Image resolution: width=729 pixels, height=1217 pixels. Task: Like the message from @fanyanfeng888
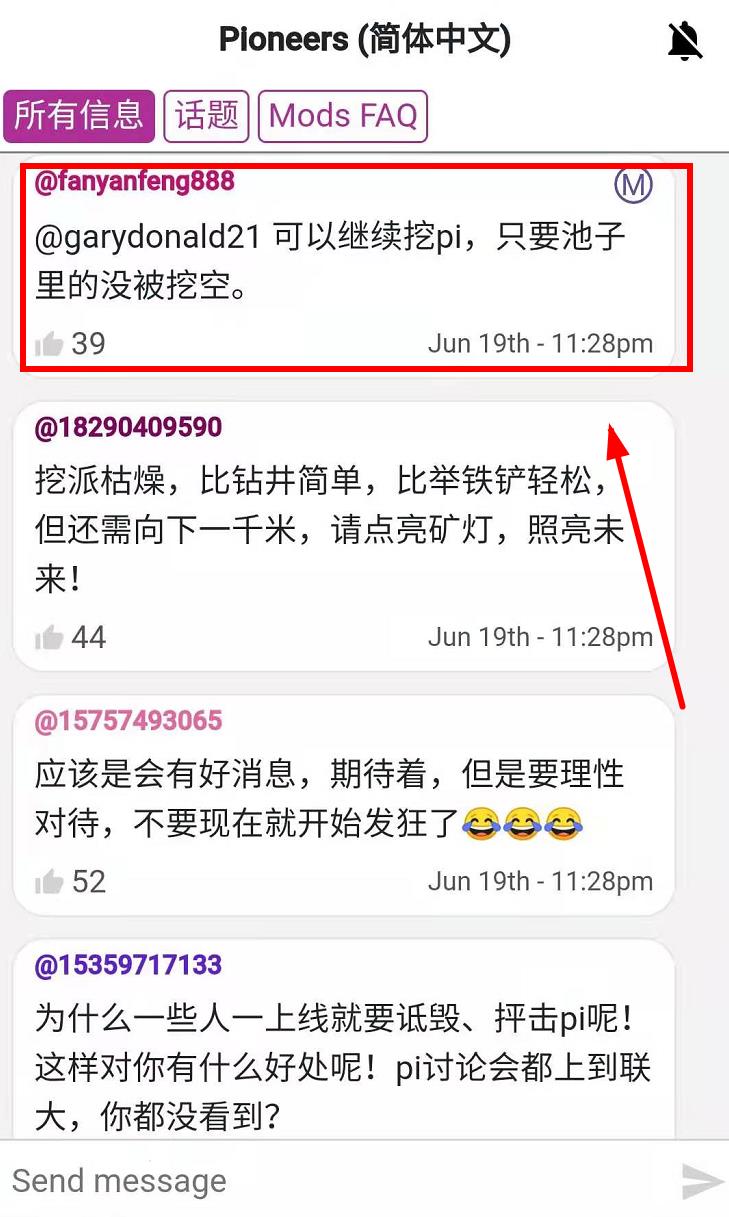pyautogui.click(x=49, y=345)
